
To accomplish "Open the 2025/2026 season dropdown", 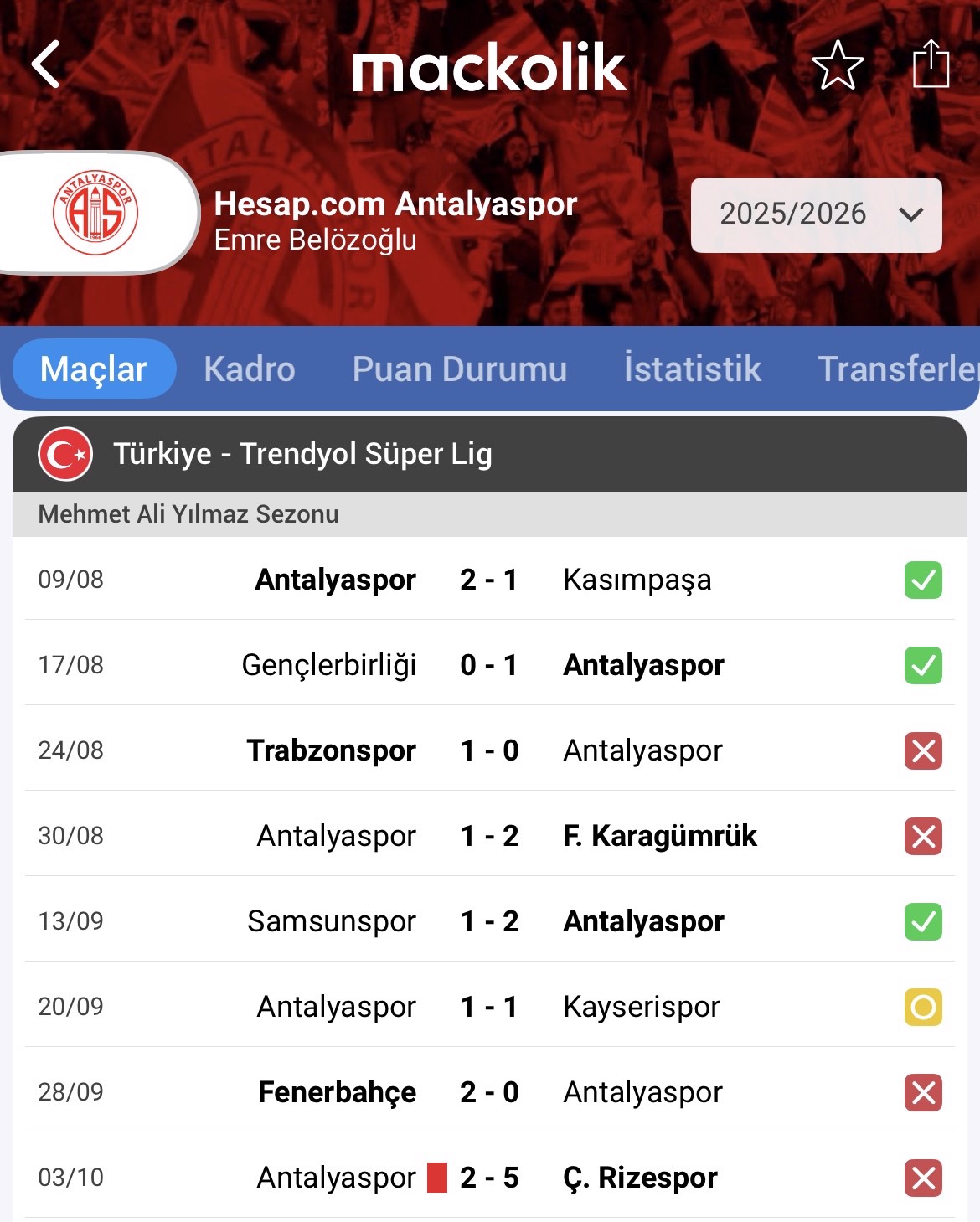I will click(816, 214).
